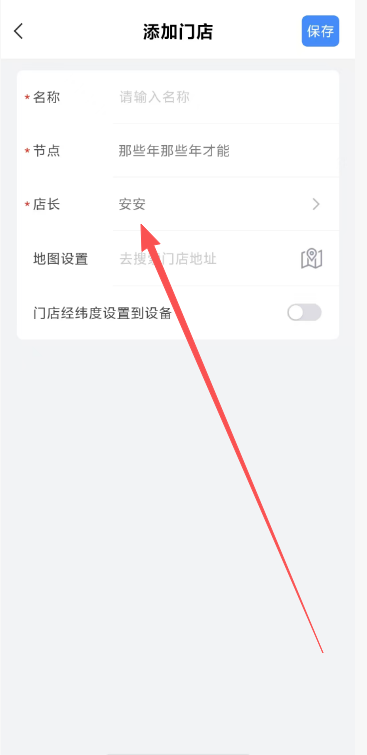The image size is (367, 755).
Task: Toggle 门店经纬度设置到设备 switch
Action: point(304,312)
